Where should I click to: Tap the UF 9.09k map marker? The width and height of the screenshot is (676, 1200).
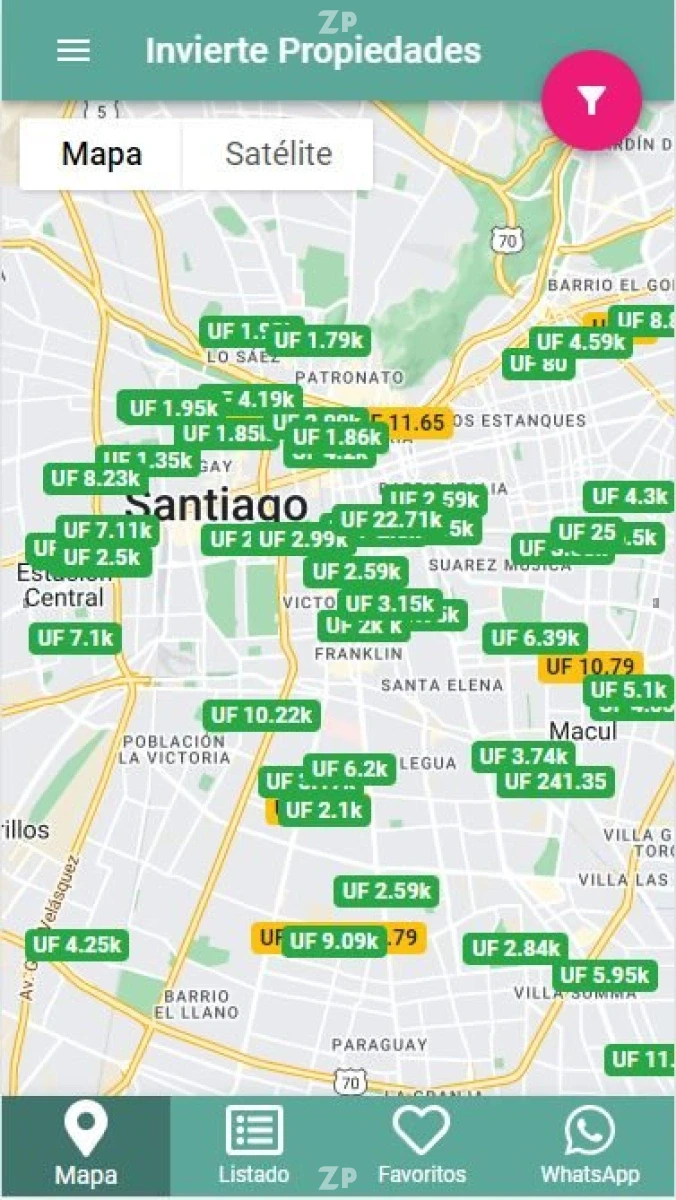tap(334, 941)
